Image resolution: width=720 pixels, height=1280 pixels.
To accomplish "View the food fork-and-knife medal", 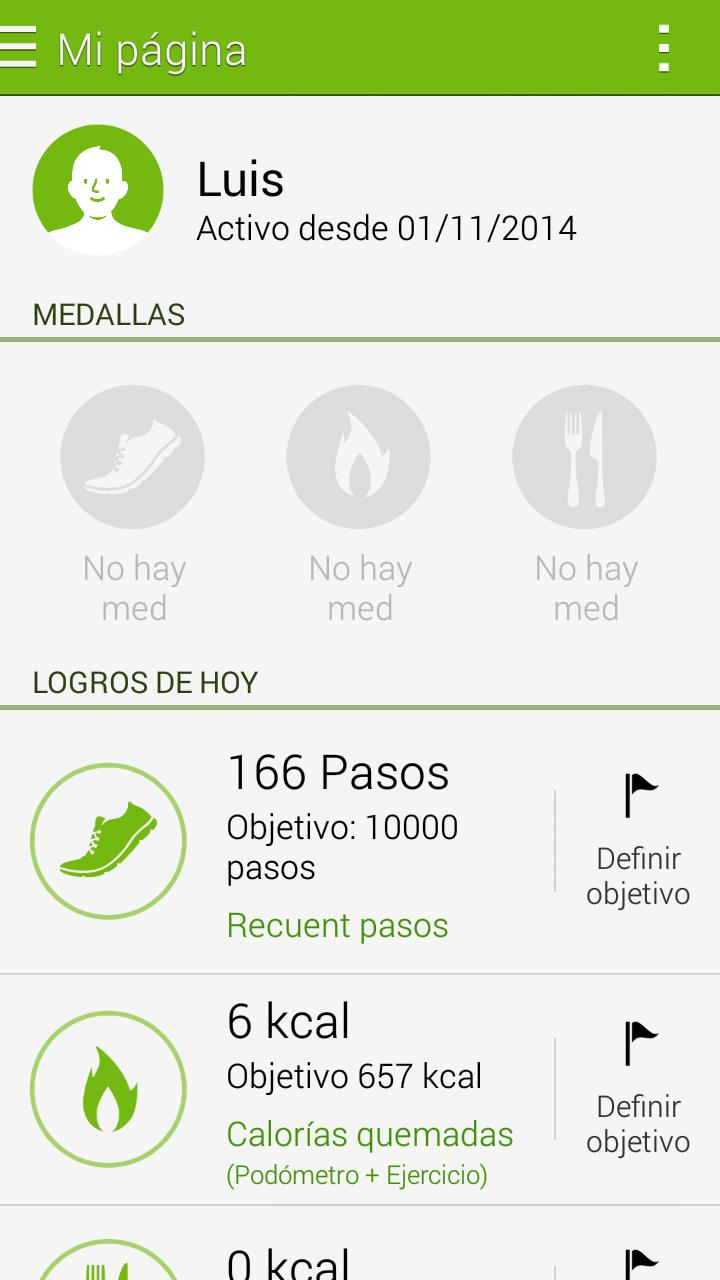I will click(584, 457).
